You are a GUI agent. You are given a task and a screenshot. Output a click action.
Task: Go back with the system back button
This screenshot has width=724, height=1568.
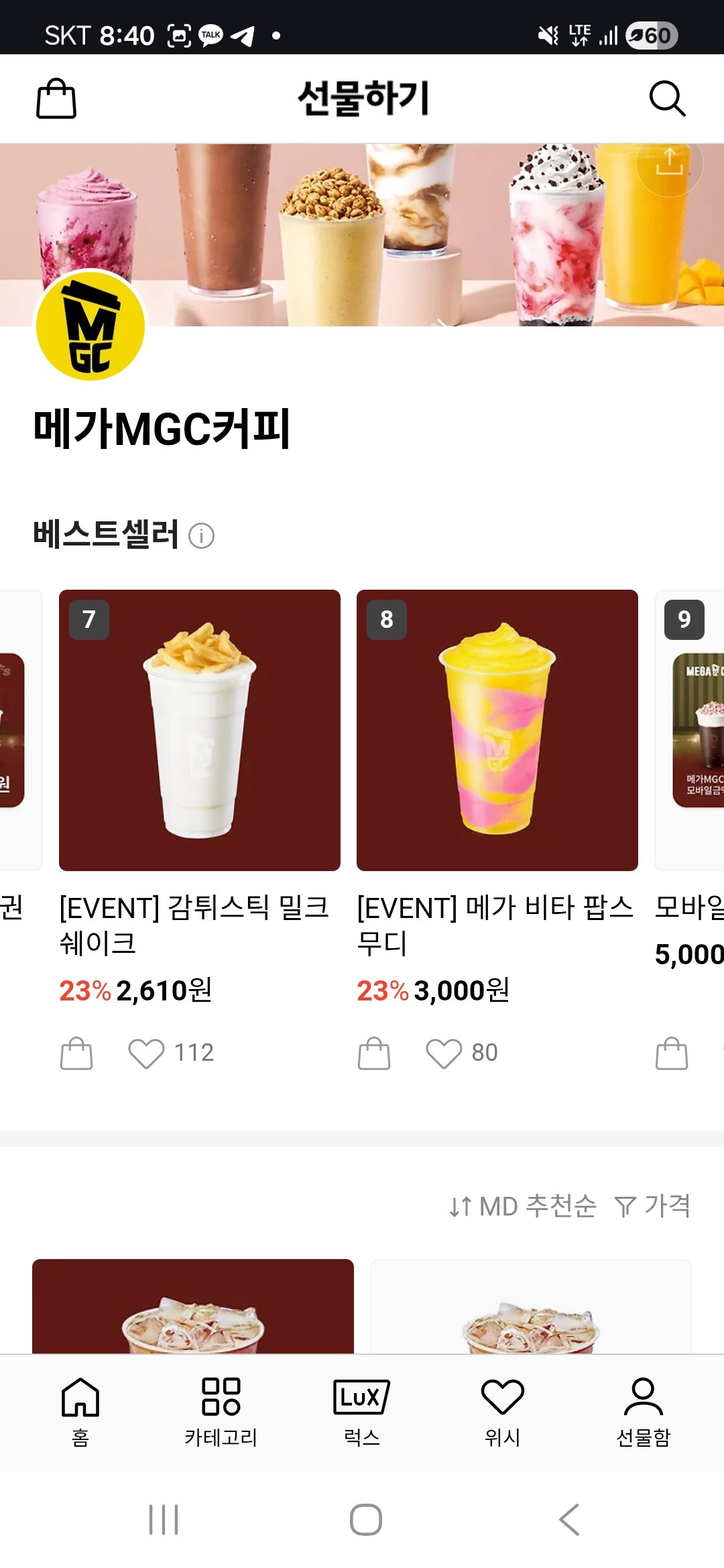point(569,1520)
